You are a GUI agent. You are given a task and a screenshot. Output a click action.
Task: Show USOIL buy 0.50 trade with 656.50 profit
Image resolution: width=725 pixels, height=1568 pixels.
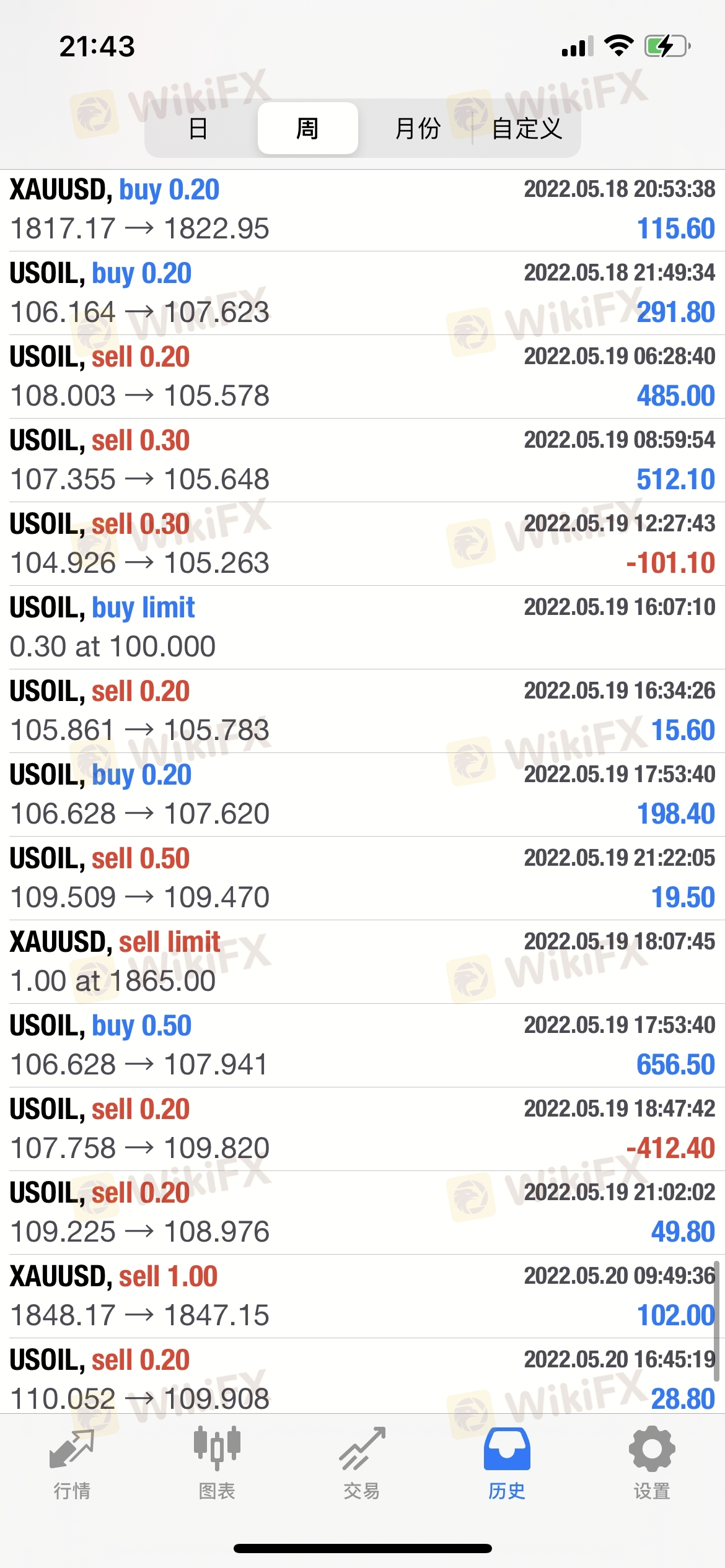click(x=362, y=1045)
